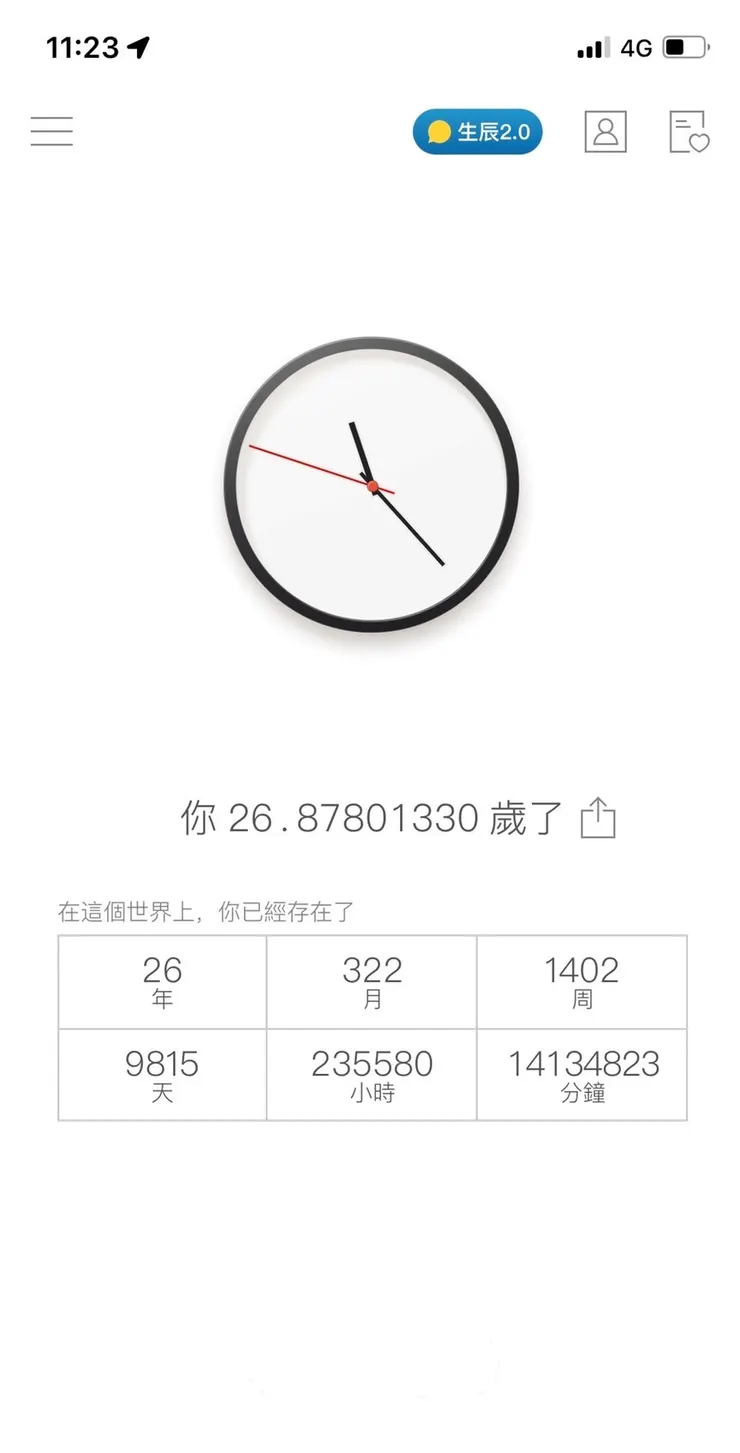Viewport: 740px width, 1453px height.
Task: Open the hamburger menu
Action: pyautogui.click(x=51, y=131)
